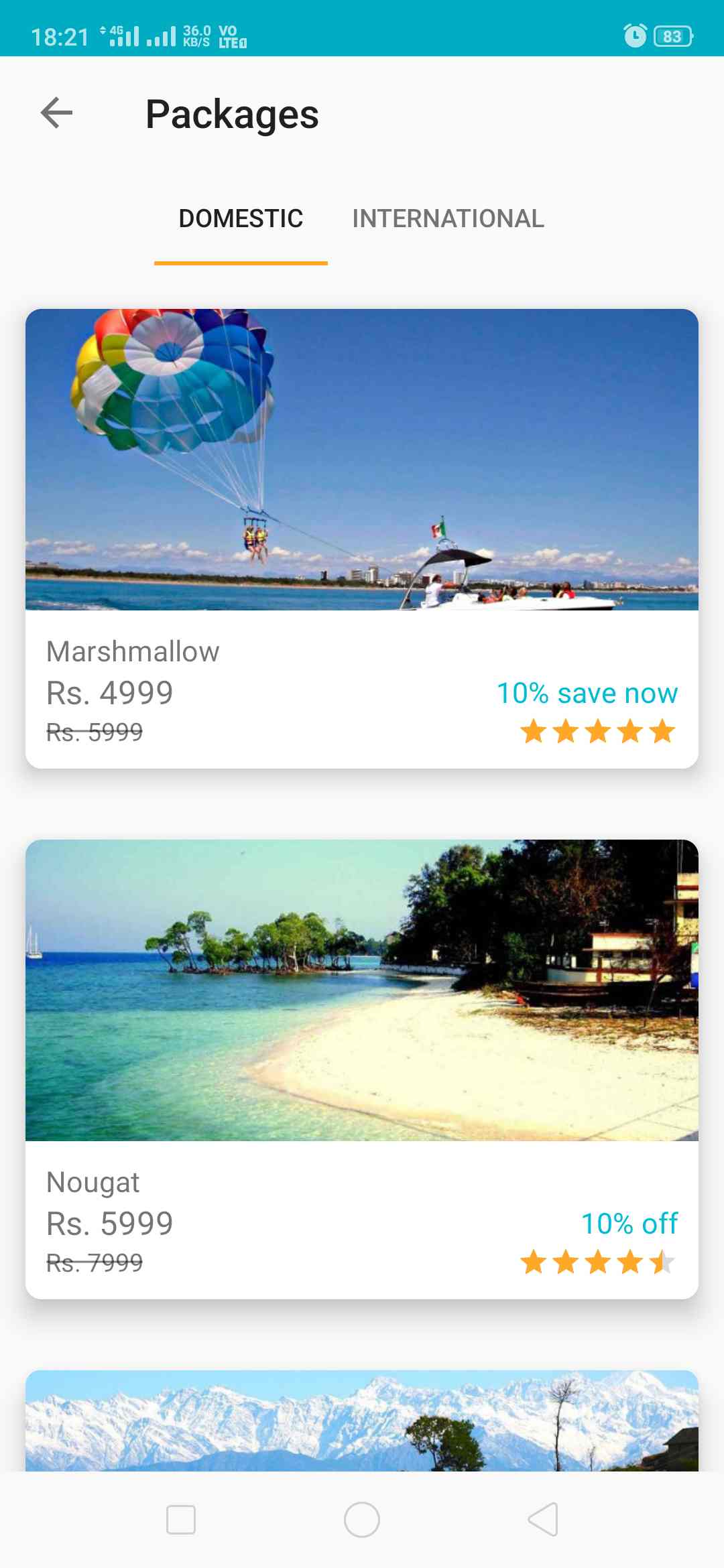Tap the system home button
Screen dimensions: 724x1568
362,1519
